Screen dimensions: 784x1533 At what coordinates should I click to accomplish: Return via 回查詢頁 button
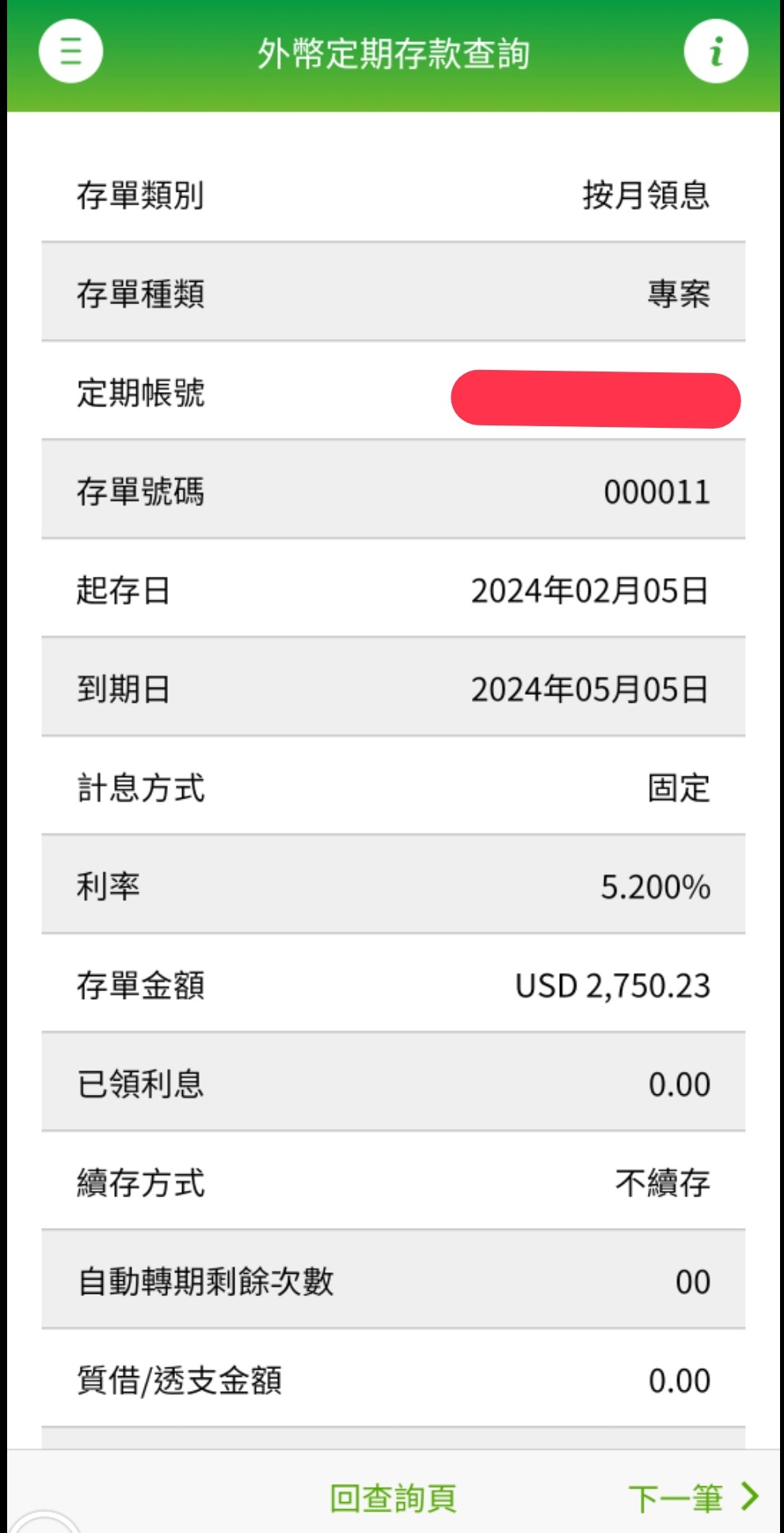point(393,1498)
